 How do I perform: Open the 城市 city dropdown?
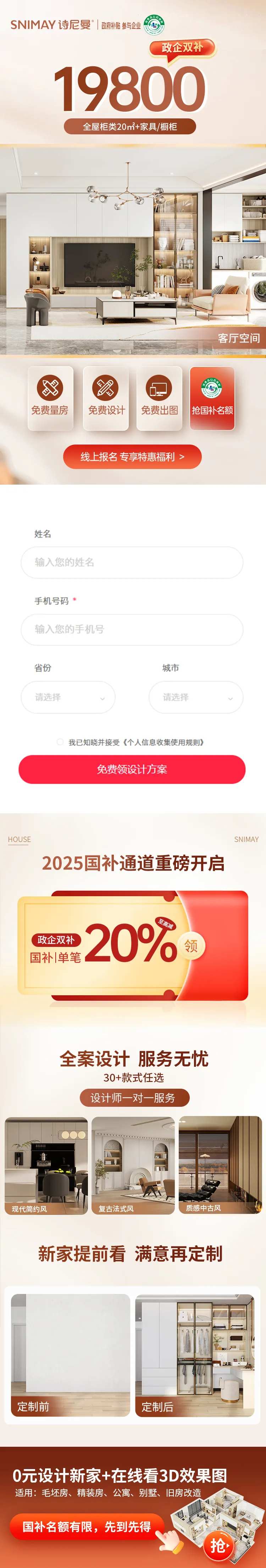[x=196, y=697]
